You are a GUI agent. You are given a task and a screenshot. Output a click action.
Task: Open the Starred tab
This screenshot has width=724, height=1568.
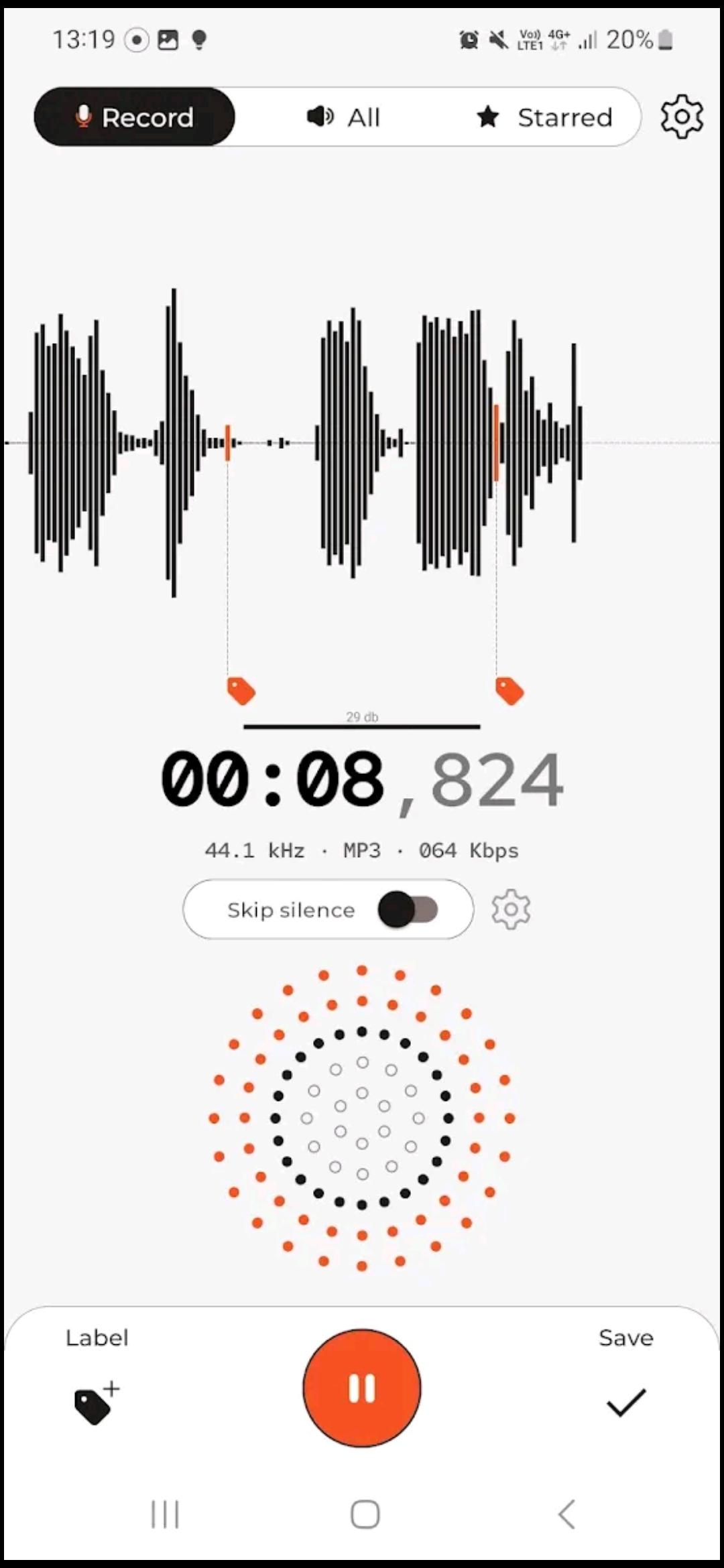544,117
